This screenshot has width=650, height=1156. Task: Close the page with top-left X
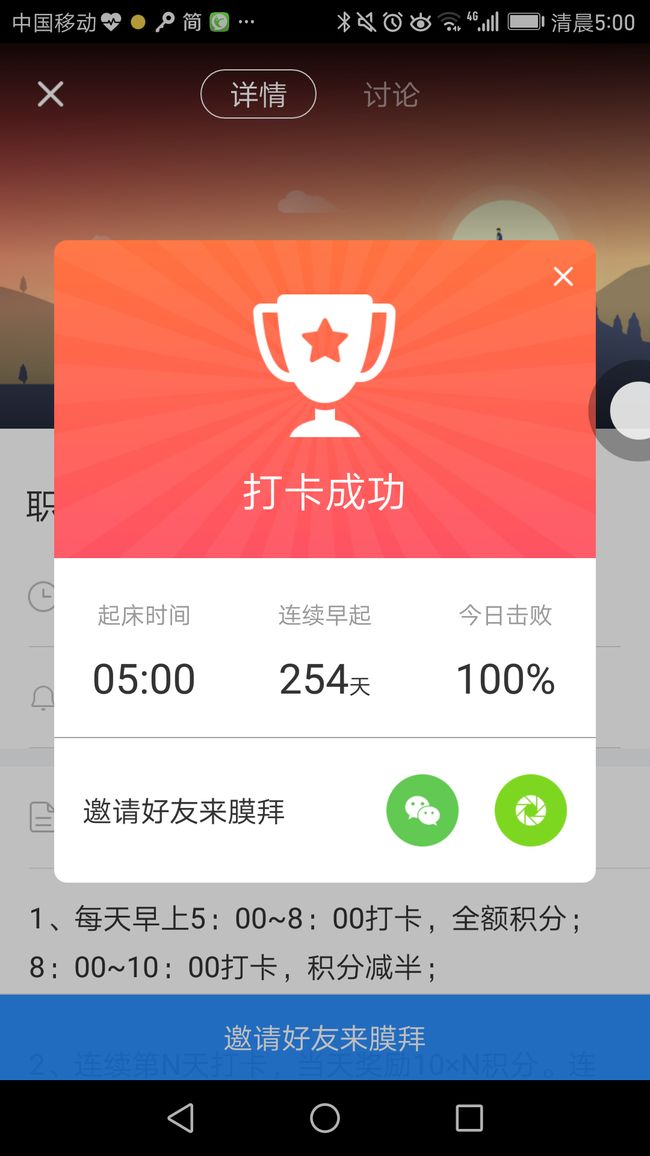51,94
